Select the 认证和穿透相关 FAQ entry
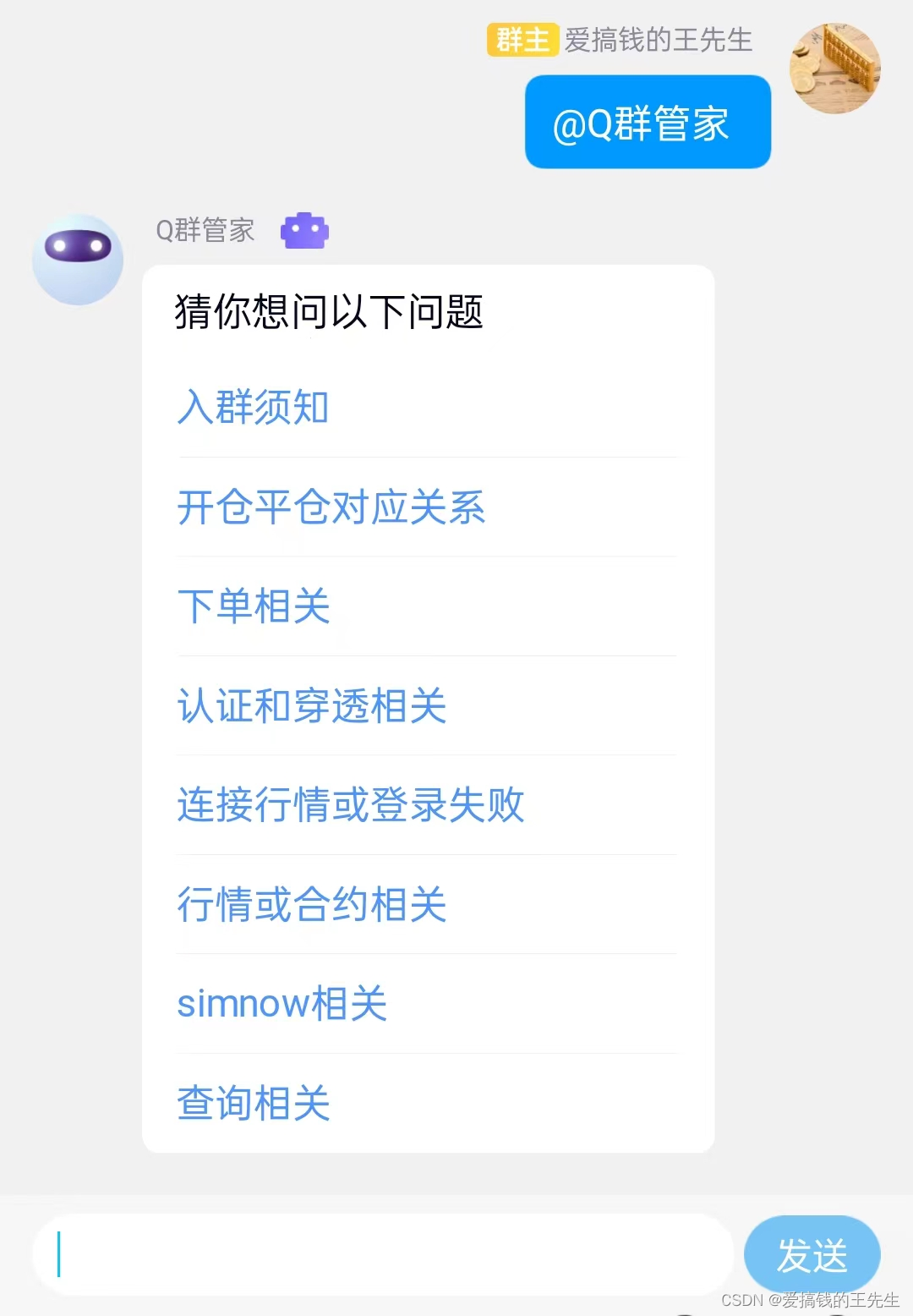The width and height of the screenshot is (913, 1316). click(x=313, y=706)
